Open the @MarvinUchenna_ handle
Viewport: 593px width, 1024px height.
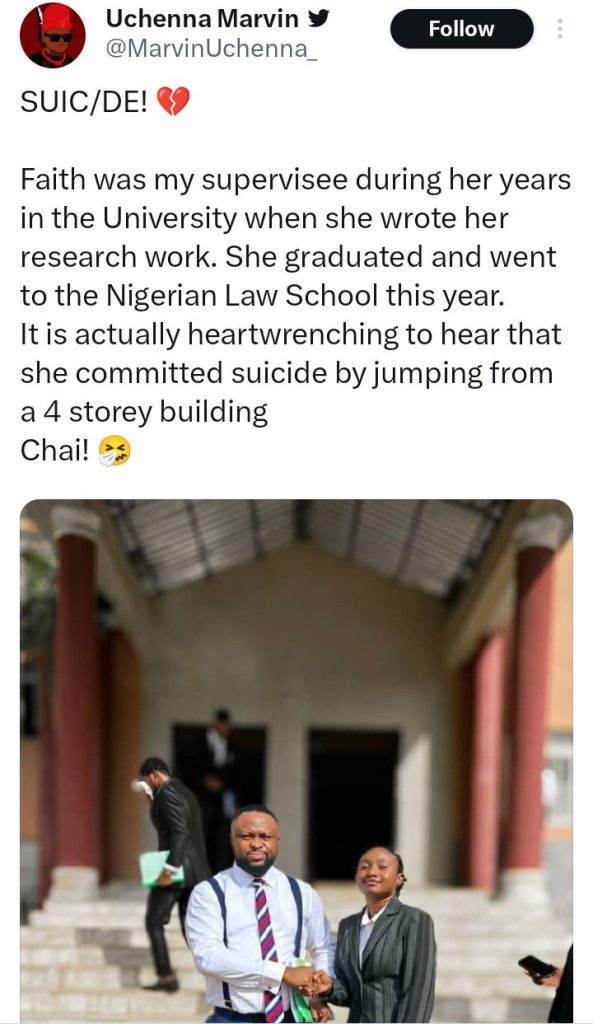211,50
